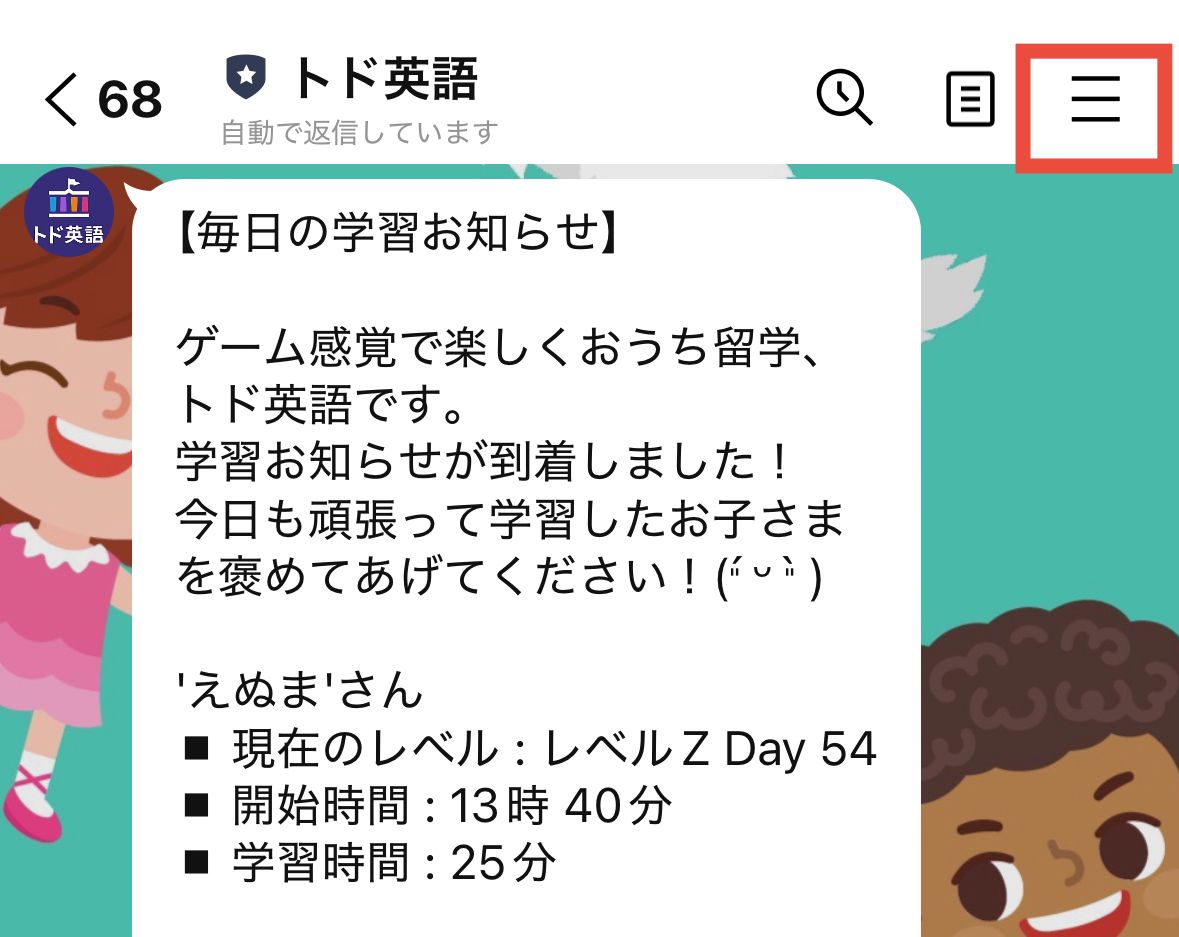Open the chat search icon
The height and width of the screenshot is (937, 1179).
coord(844,99)
